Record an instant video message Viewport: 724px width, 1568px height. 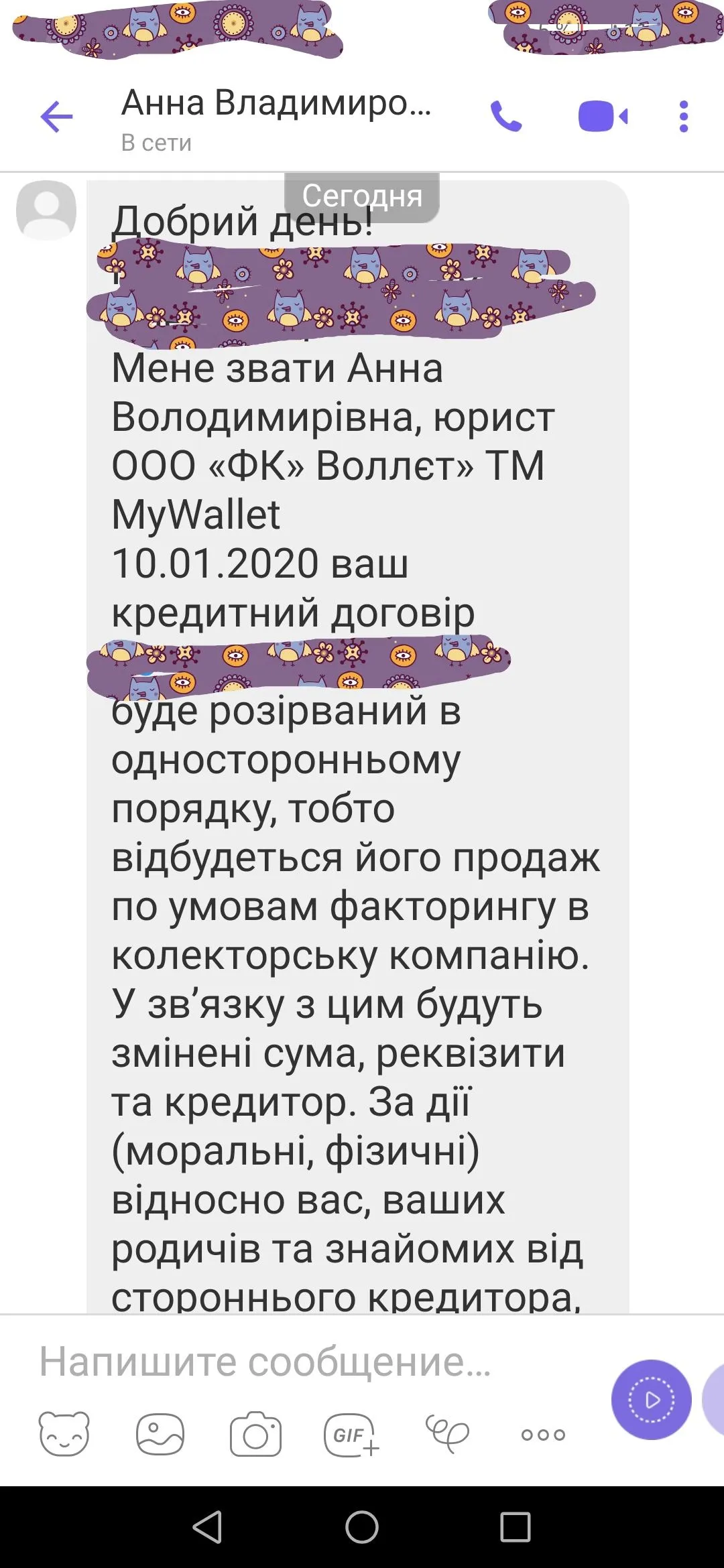pyautogui.click(x=651, y=1400)
